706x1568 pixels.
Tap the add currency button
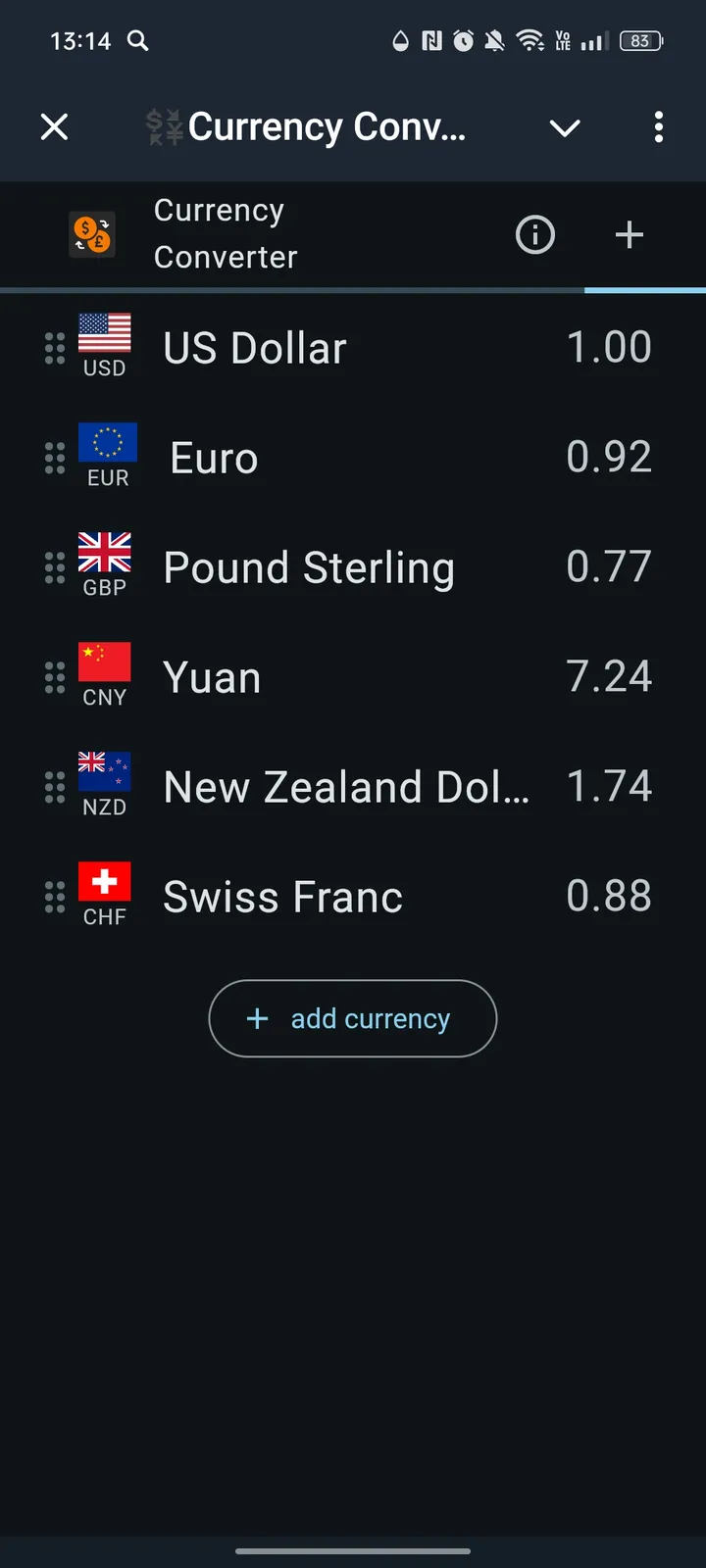point(352,1018)
